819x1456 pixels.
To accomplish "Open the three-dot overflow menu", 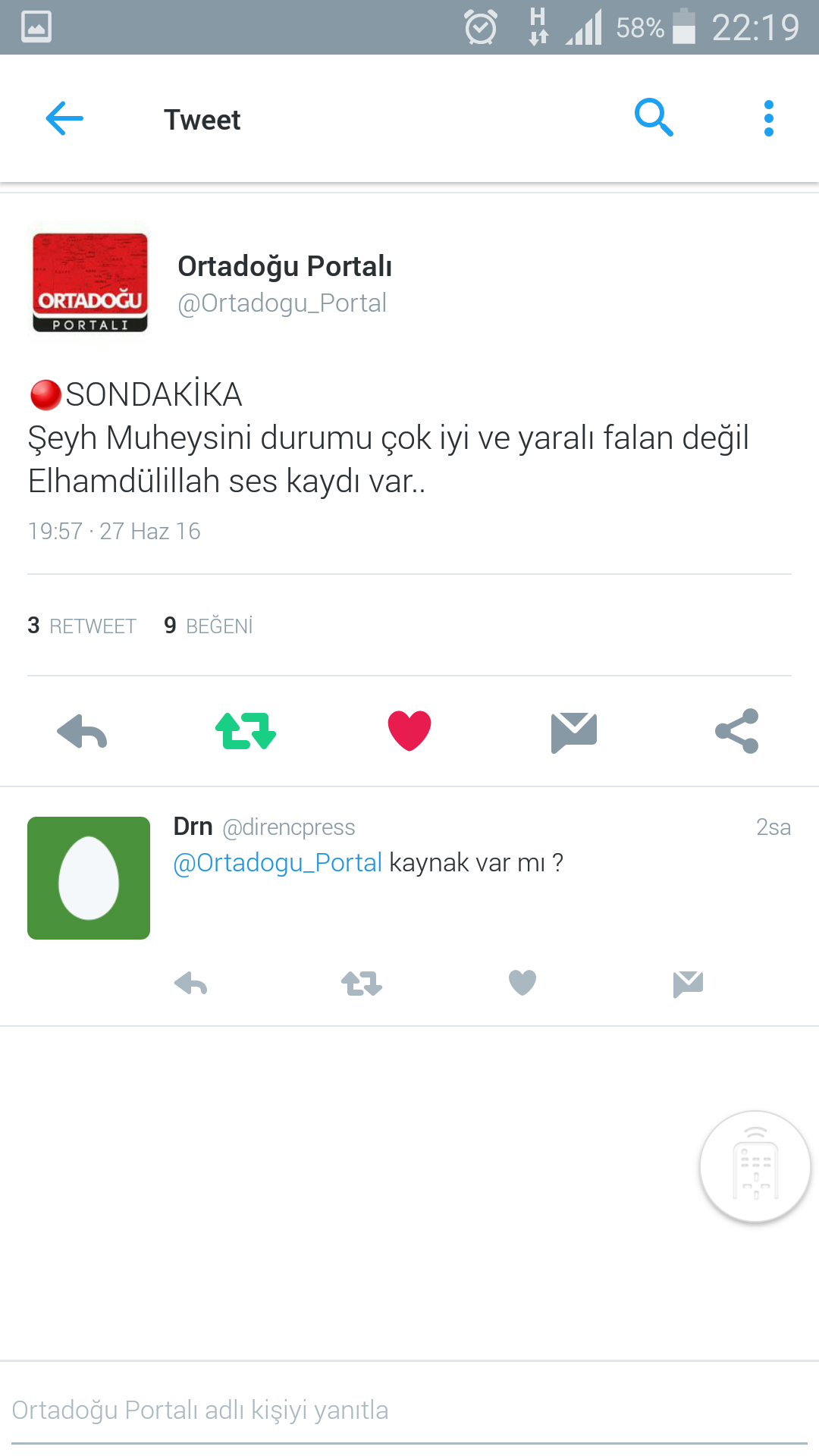I will tap(768, 118).
